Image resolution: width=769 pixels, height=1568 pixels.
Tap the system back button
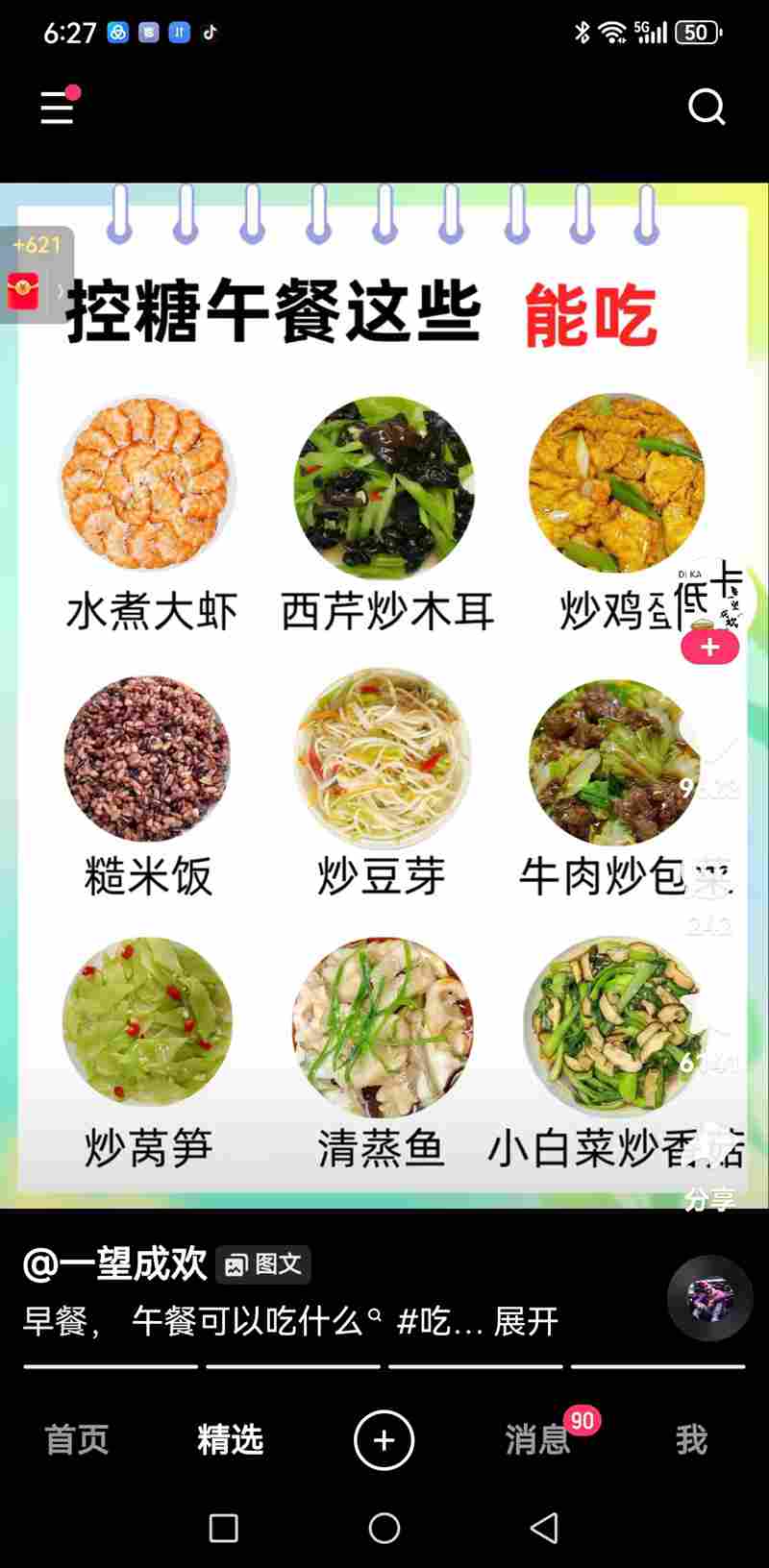(x=544, y=1528)
